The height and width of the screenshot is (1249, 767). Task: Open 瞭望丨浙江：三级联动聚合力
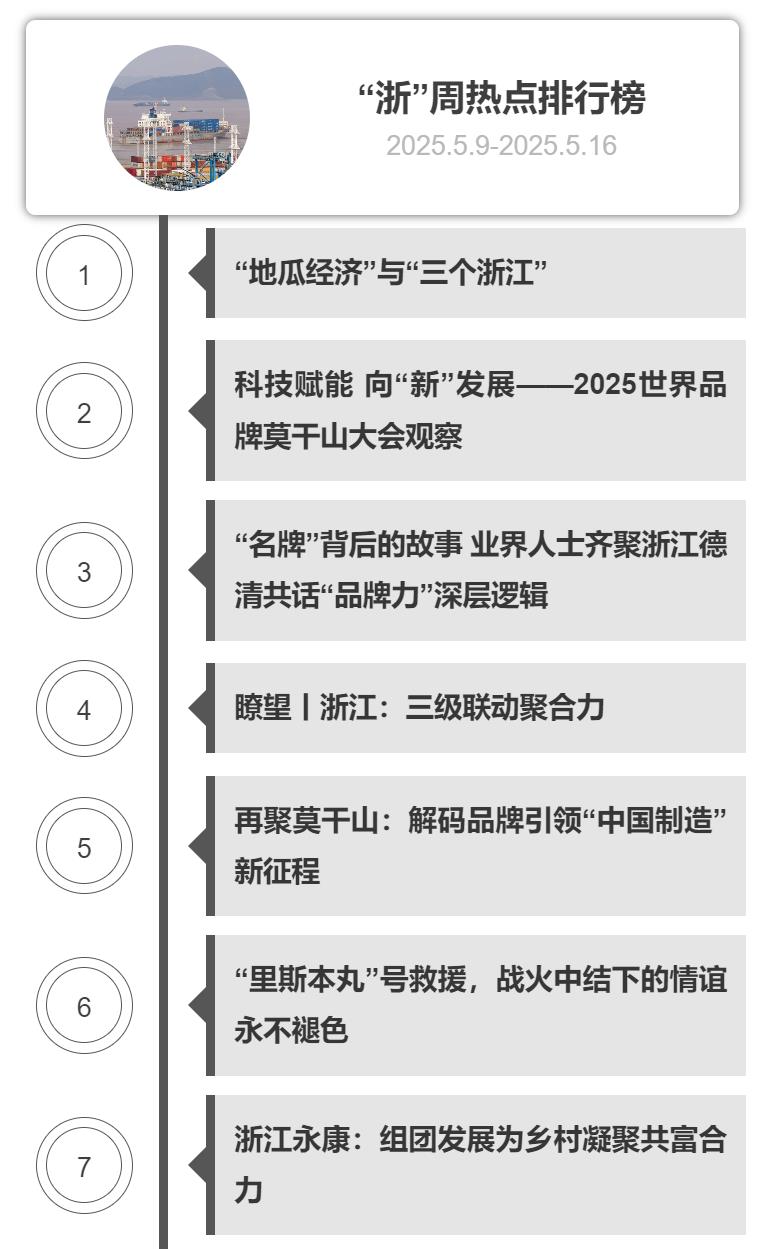420,708
